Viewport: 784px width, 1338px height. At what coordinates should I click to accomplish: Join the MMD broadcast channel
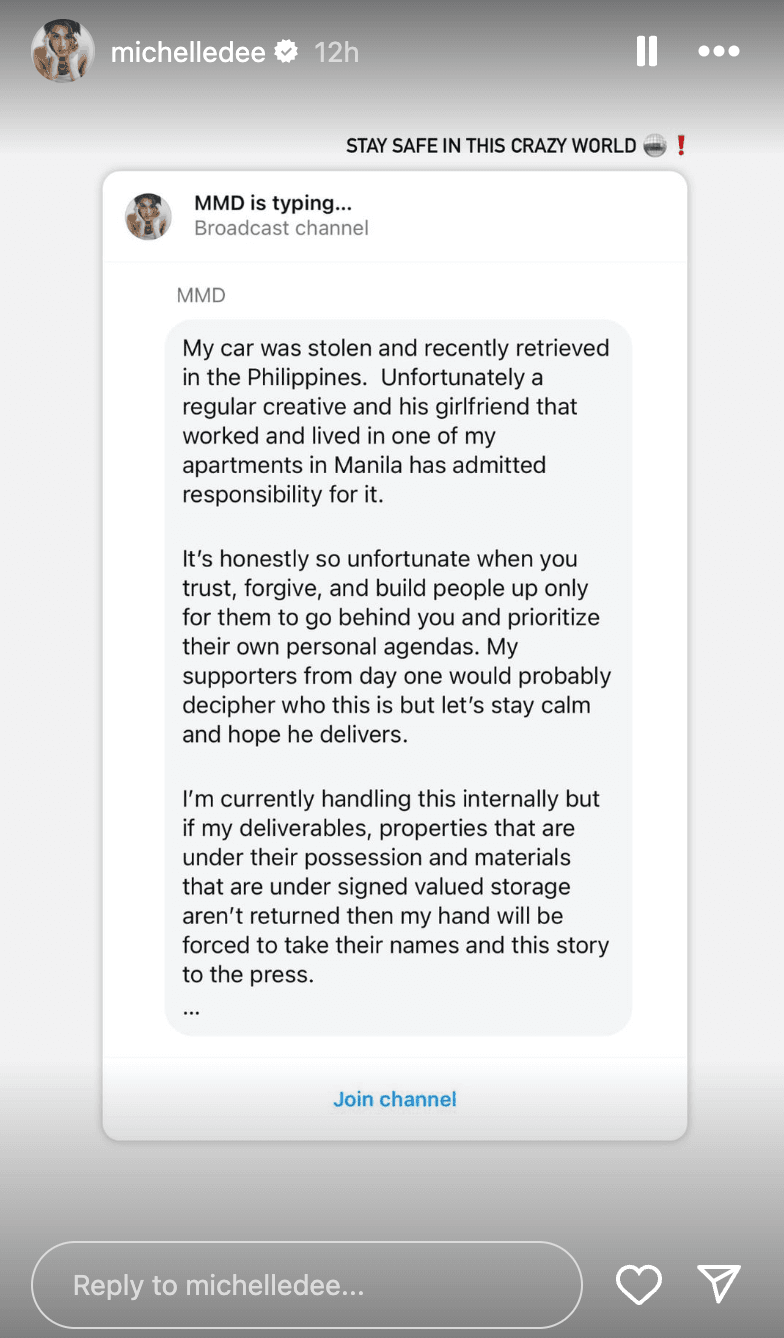tap(394, 1099)
